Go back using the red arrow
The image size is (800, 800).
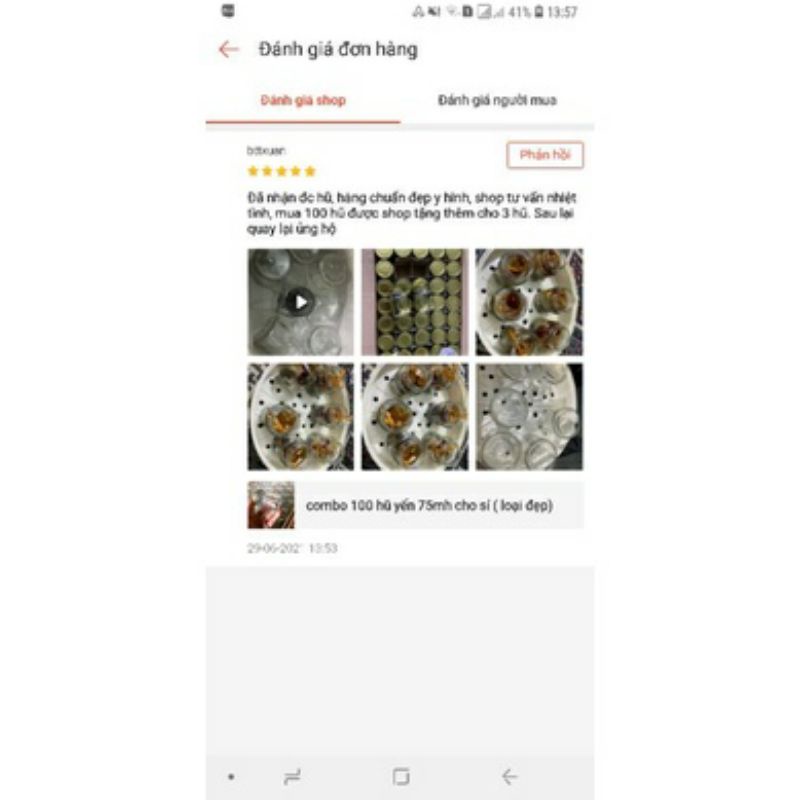coord(228,49)
